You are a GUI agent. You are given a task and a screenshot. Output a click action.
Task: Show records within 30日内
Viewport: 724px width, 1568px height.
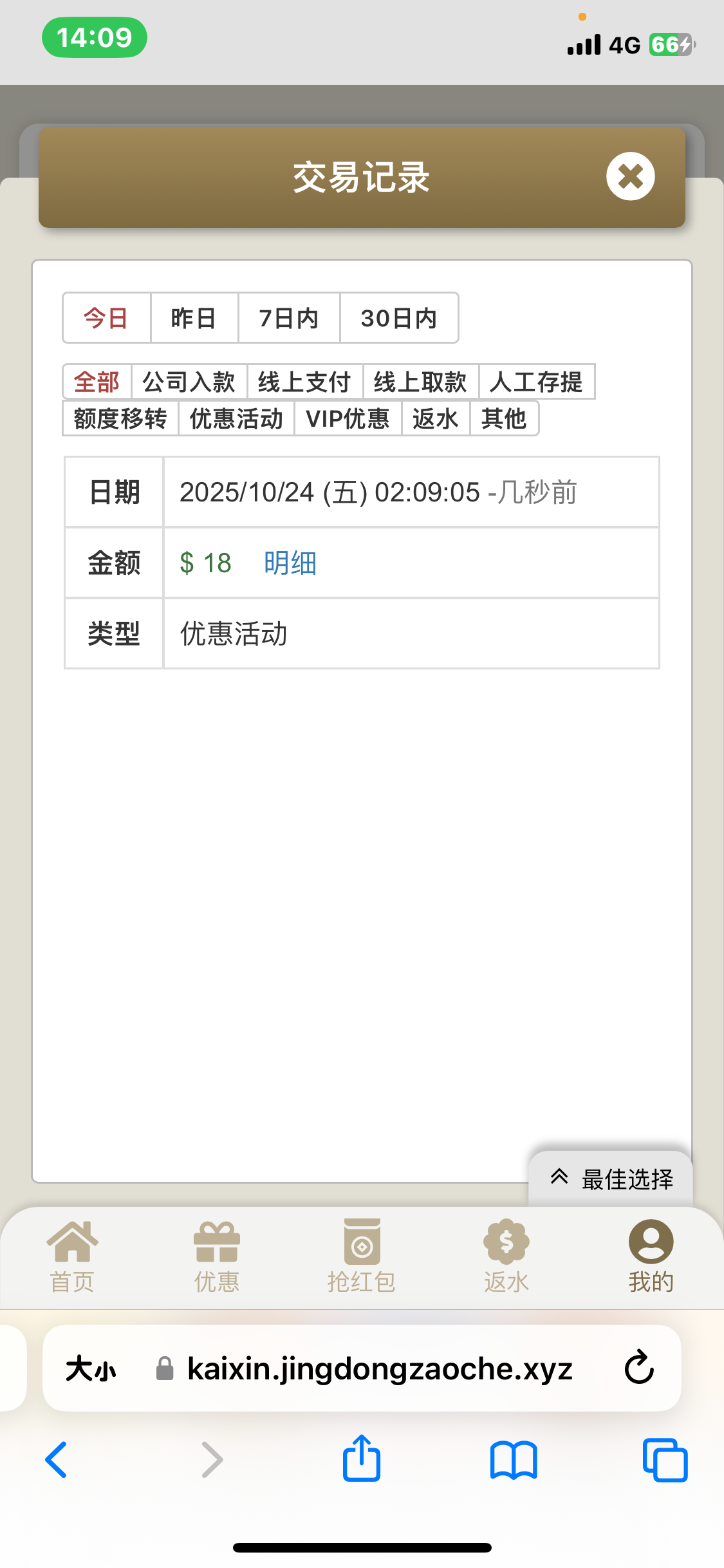point(398,318)
